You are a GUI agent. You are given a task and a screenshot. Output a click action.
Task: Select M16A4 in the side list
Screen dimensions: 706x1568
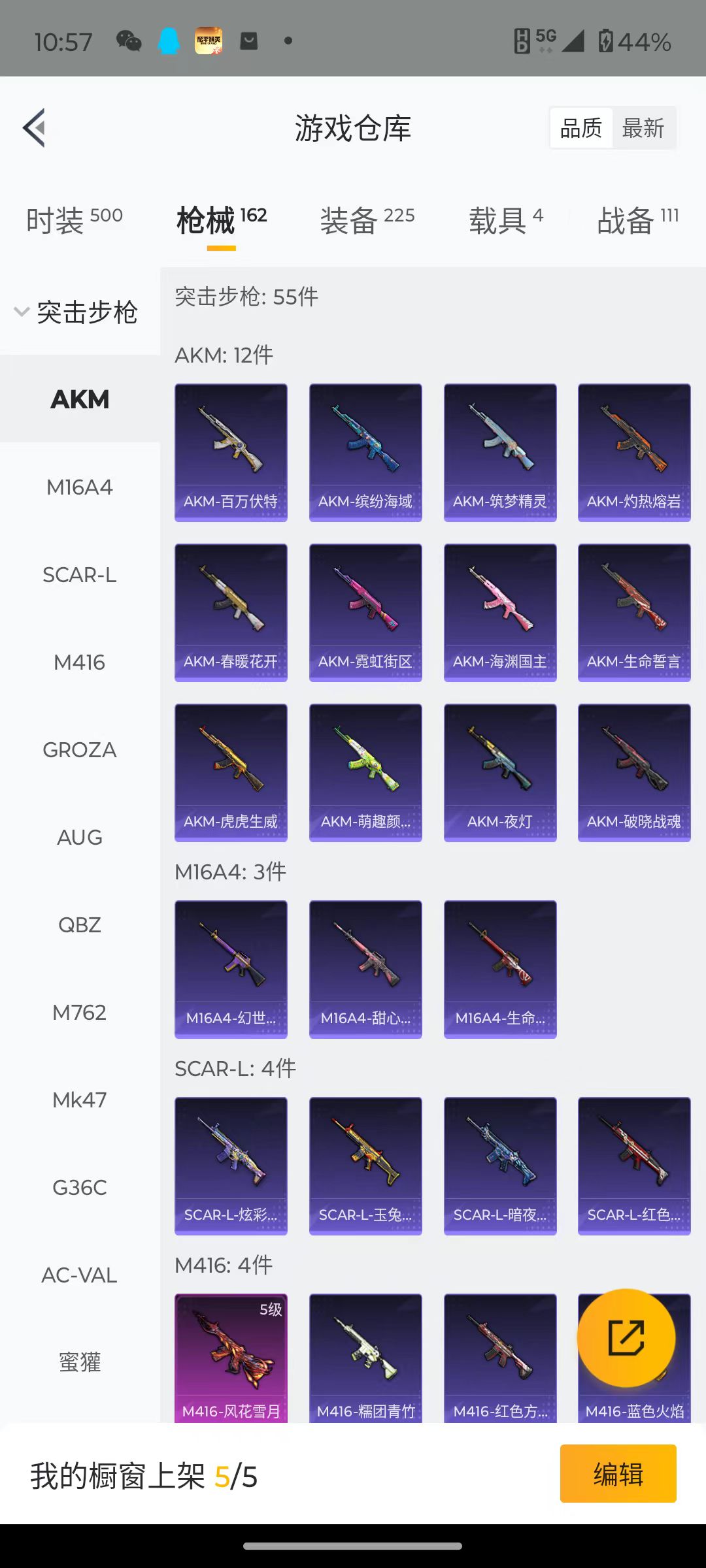pos(80,487)
